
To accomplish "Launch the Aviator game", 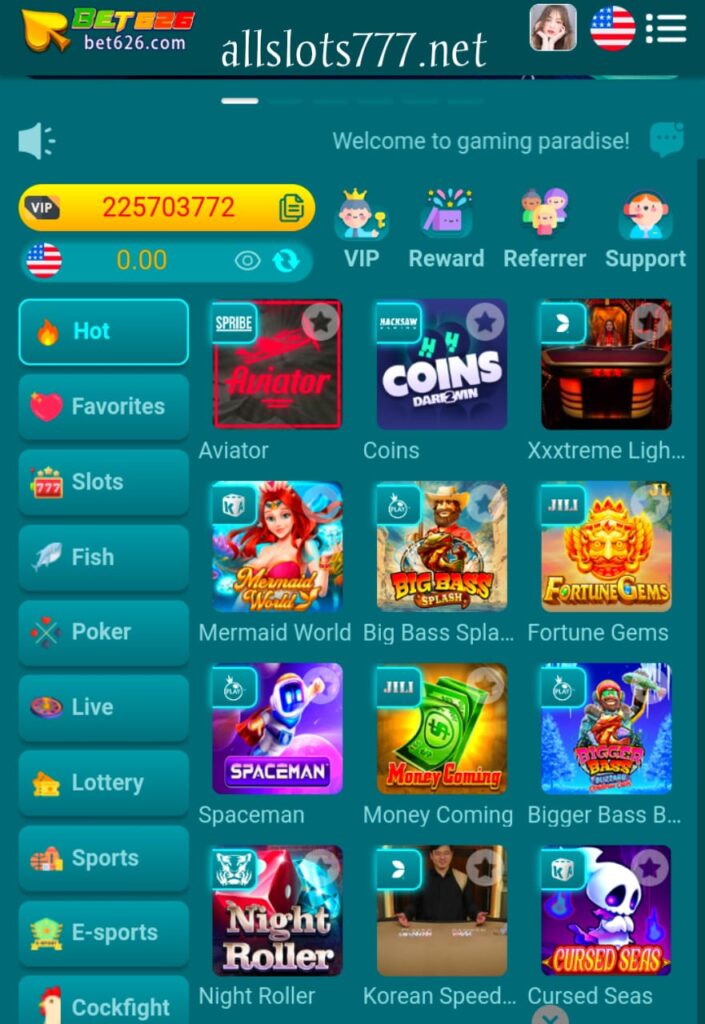I will click(x=277, y=366).
